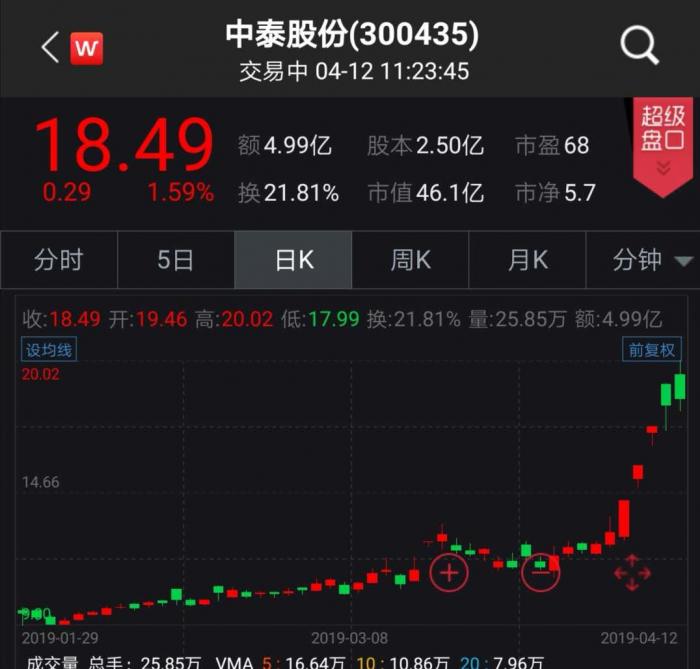
Task: Change the 前复权 adjustment mode
Action: (x=651, y=350)
